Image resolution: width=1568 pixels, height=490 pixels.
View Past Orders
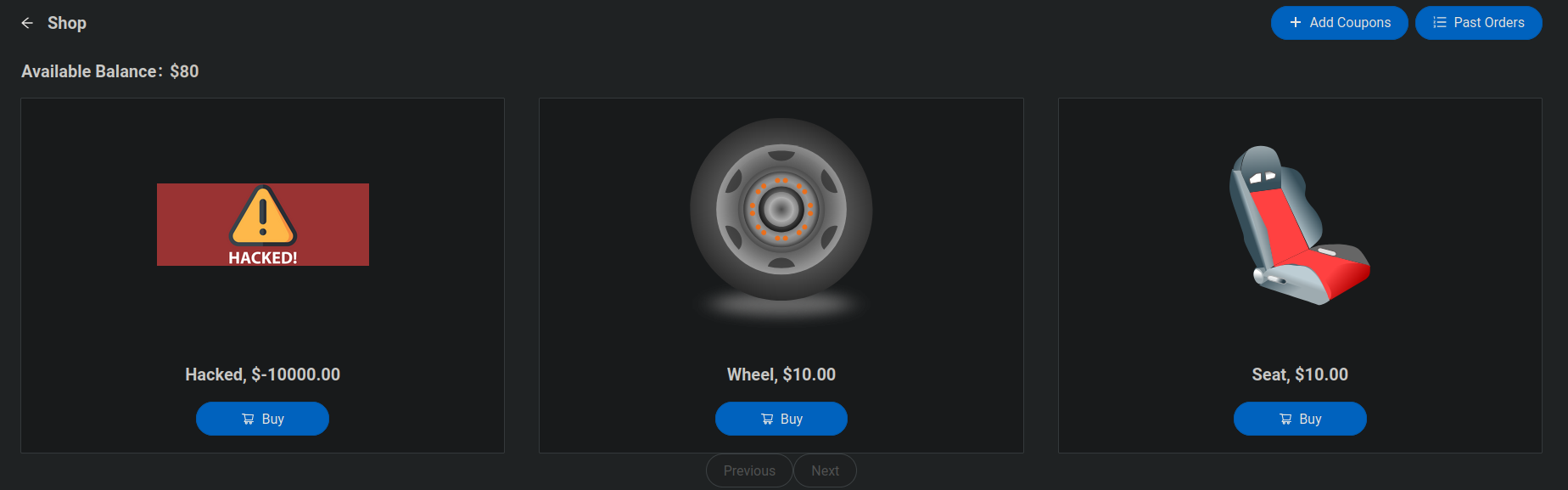click(x=1478, y=23)
